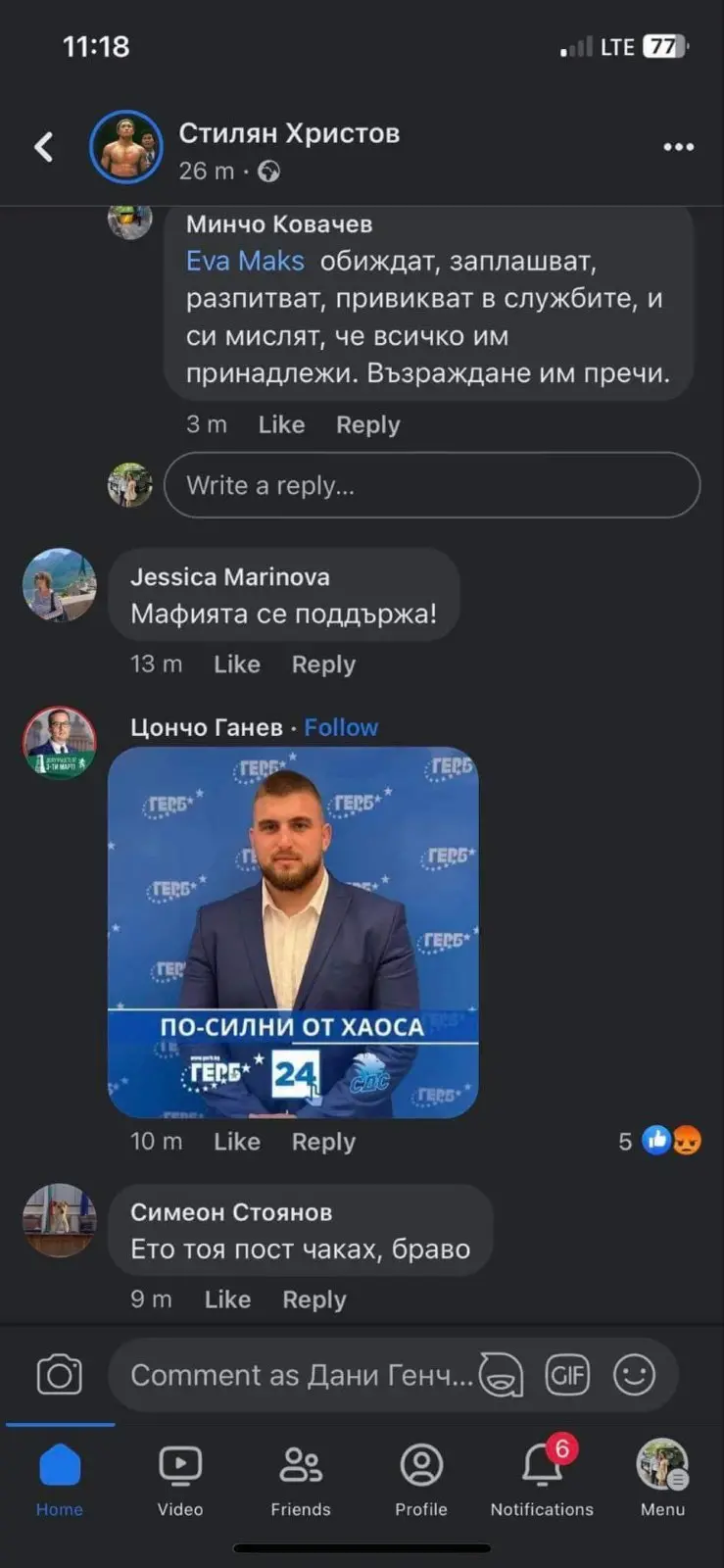Open the post's three-dot overflow menu
The image size is (724, 1568).
[678, 147]
